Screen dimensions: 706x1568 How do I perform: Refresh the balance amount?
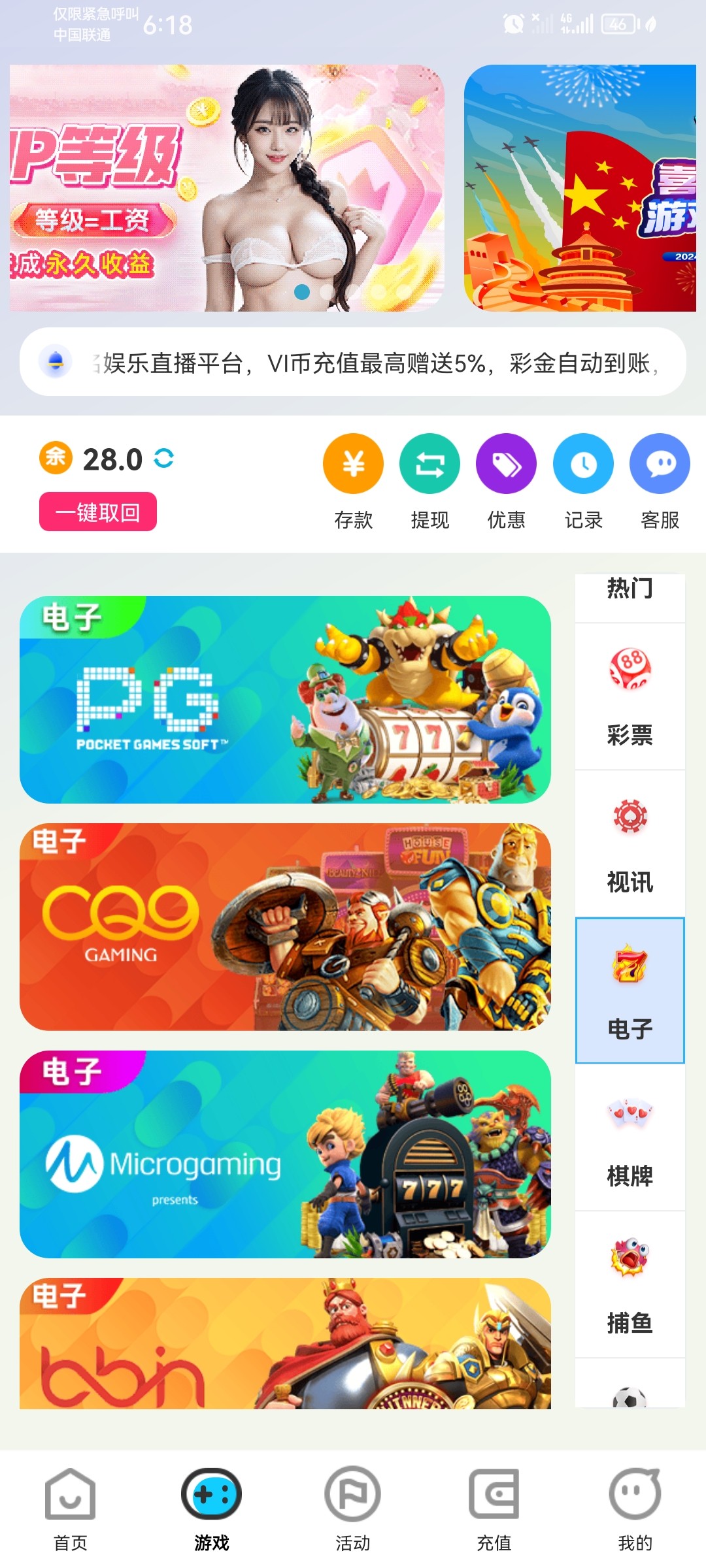tap(164, 458)
